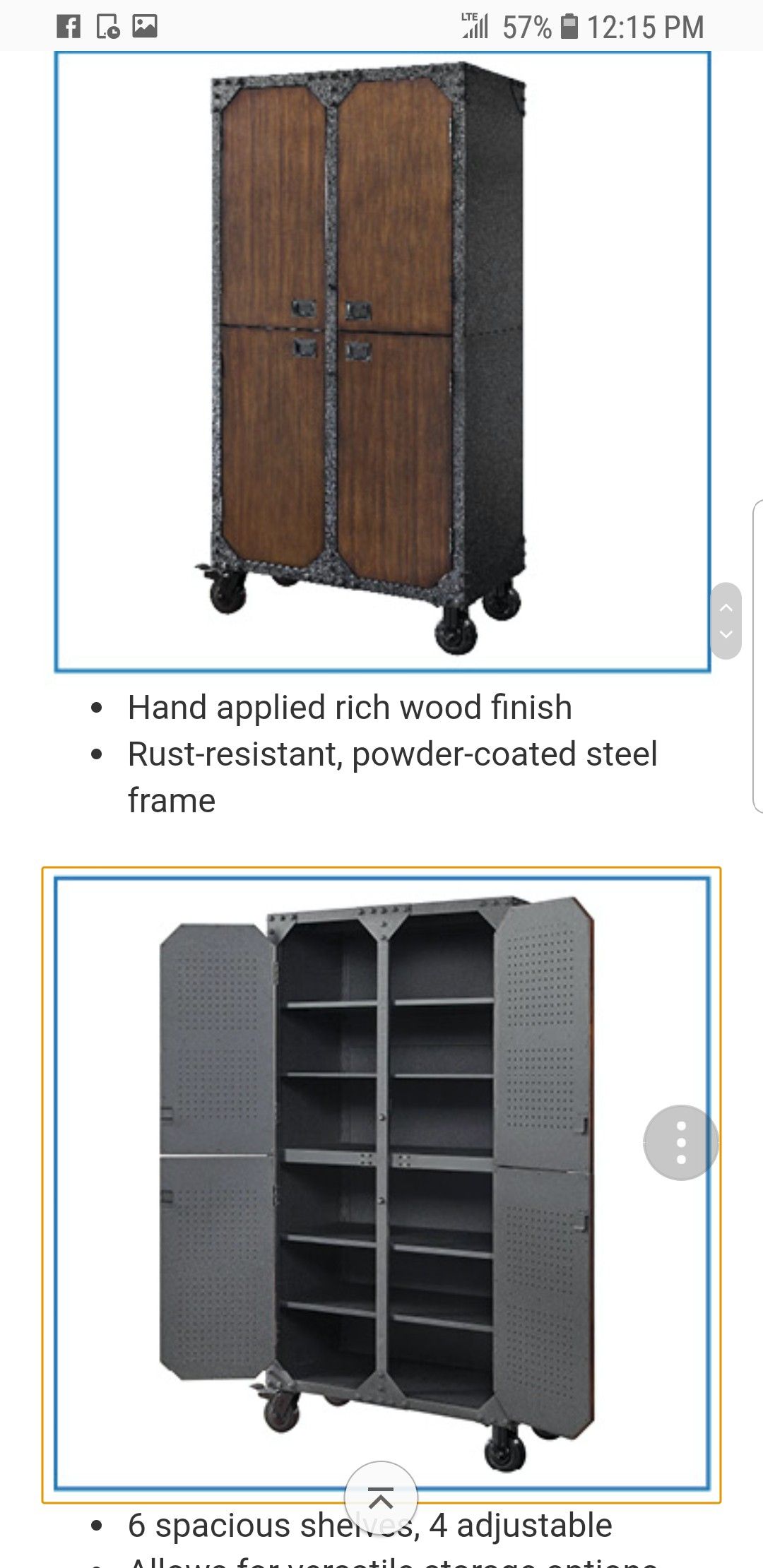
Task: Open the open-door cabinet shelves image
Action: 382,1184
